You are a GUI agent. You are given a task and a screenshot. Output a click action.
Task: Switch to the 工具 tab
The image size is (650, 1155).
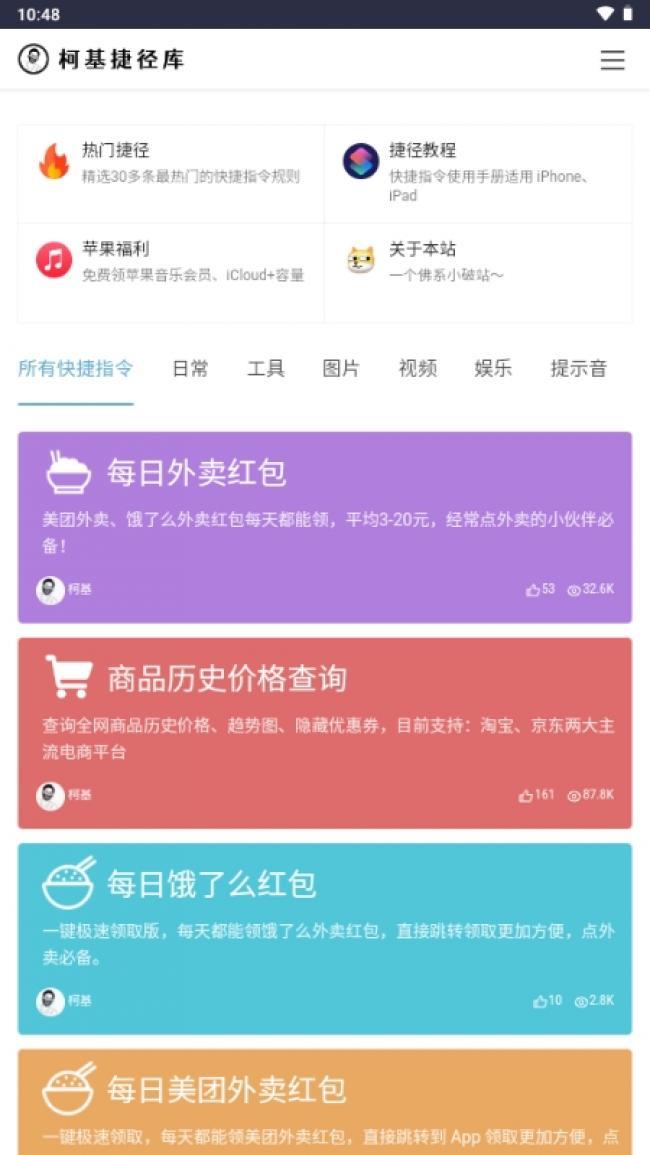click(266, 368)
